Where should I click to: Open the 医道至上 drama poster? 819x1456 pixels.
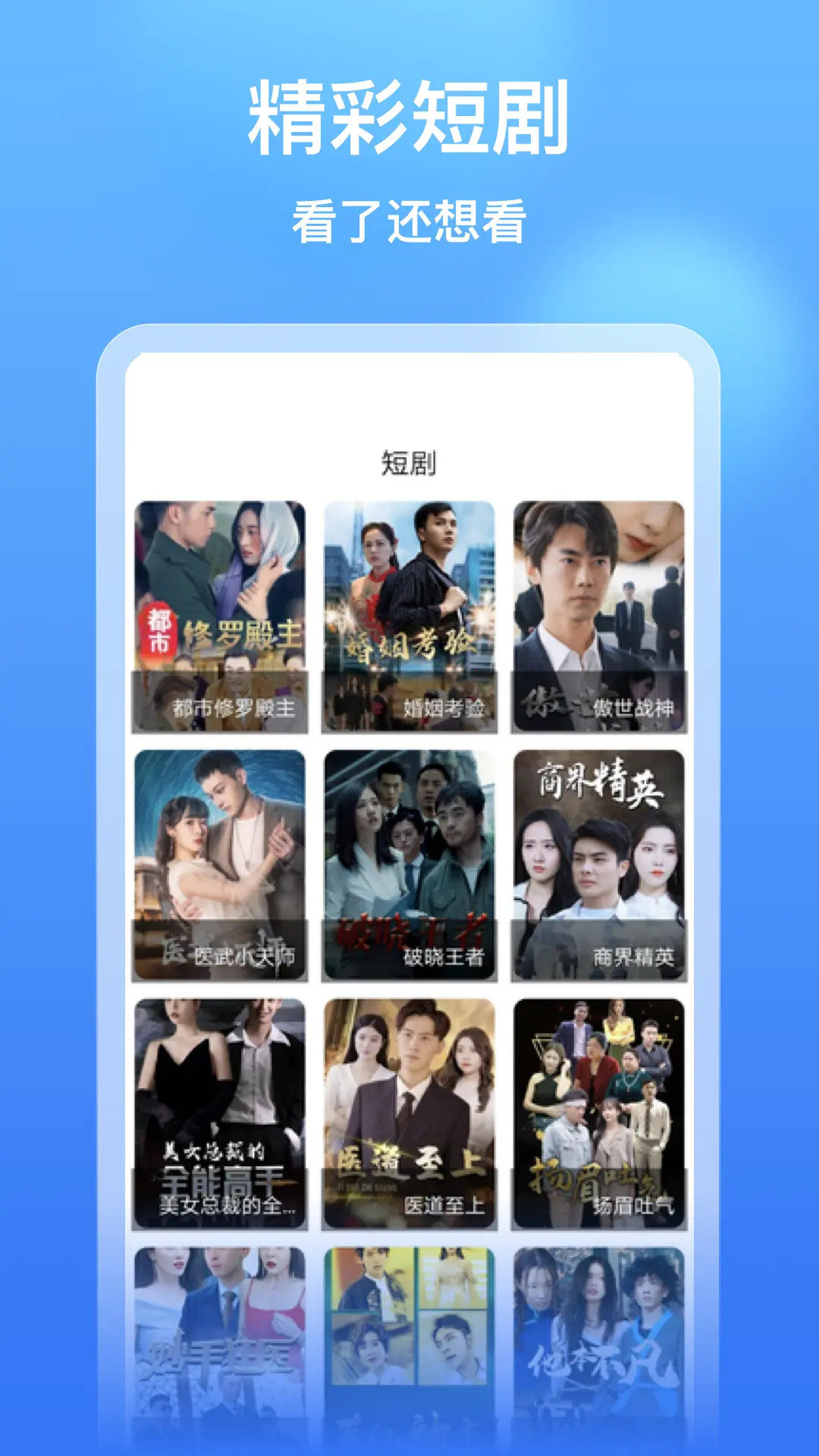click(412, 1100)
